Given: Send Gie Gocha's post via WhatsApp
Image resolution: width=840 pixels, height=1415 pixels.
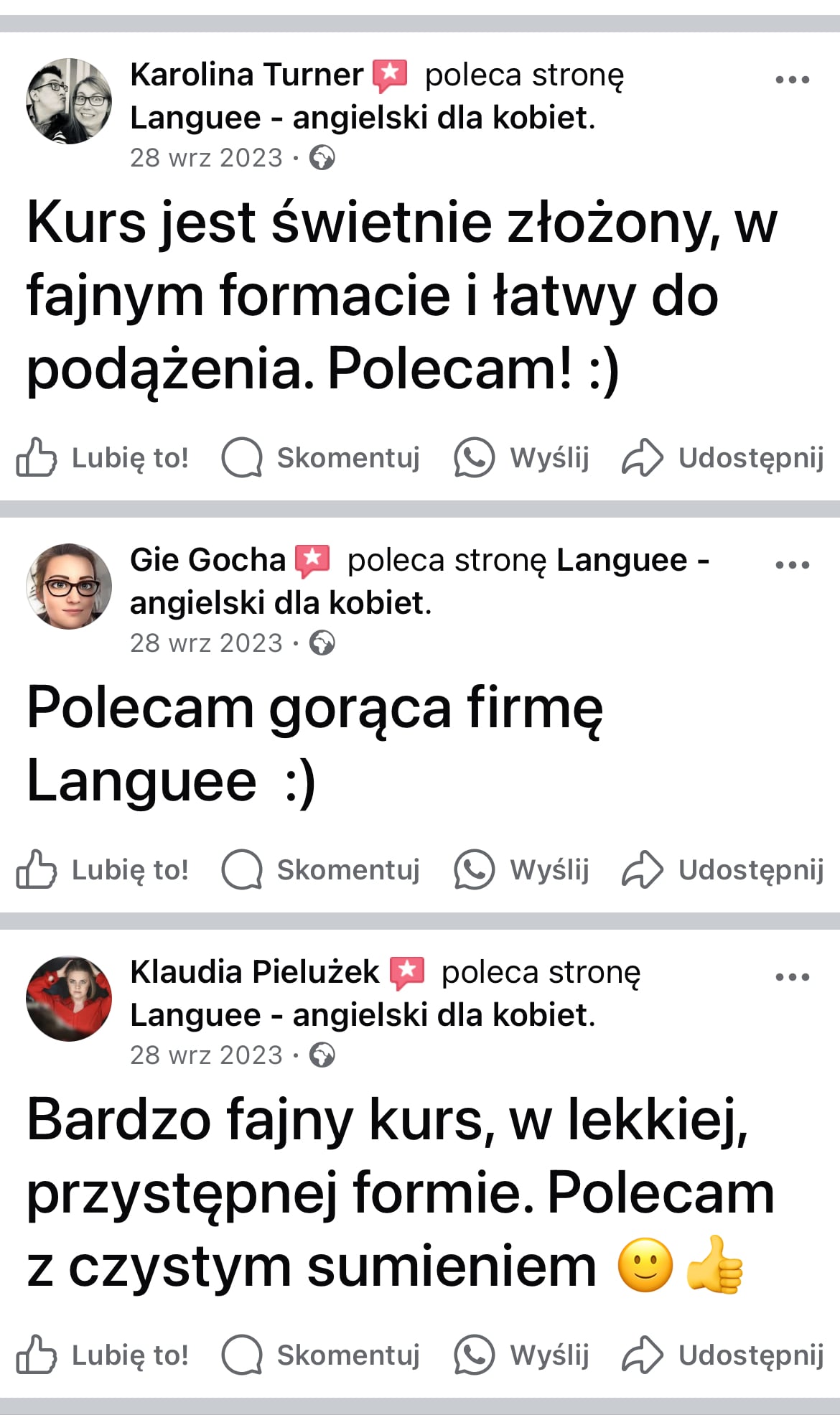Looking at the screenshot, I should pos(522,869).
